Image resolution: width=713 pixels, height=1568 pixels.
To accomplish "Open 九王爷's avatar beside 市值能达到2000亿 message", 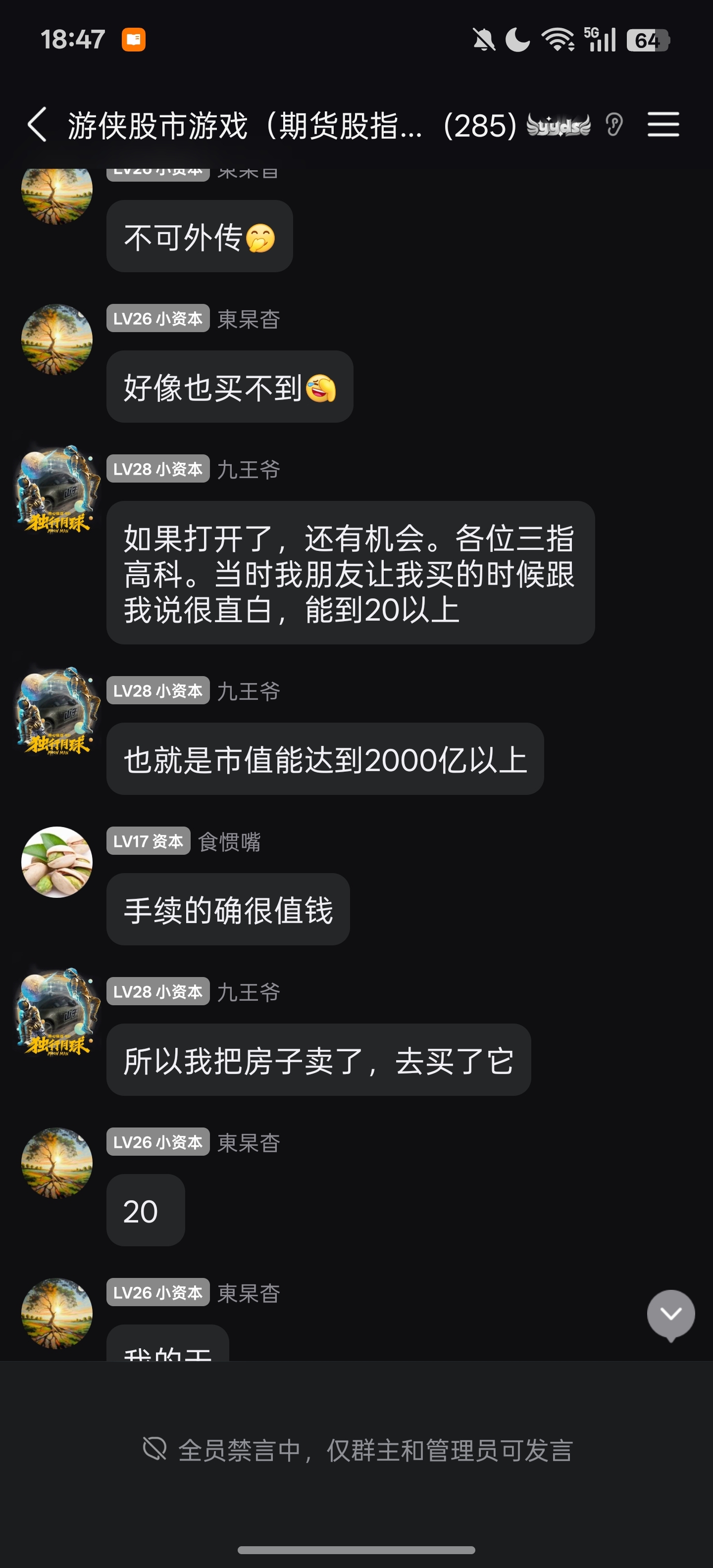I will coord(57,710).
